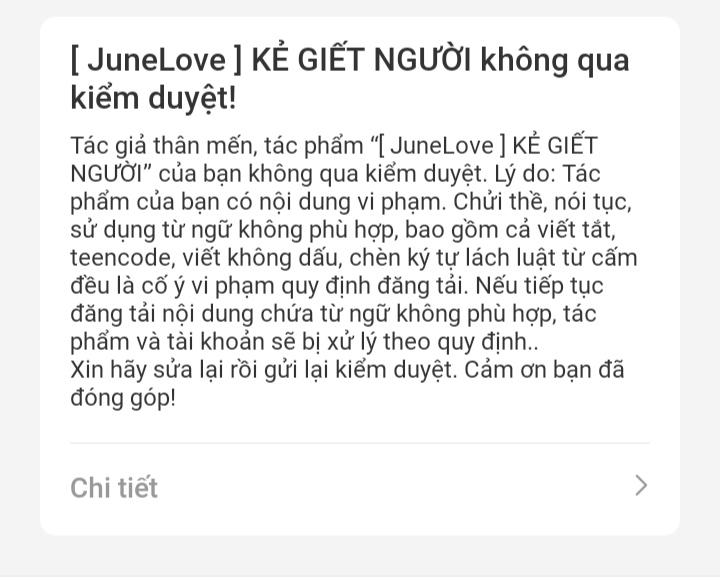Open the Chi tiết details row
Viewport: 720px width, 582px height.
(359, 487)
